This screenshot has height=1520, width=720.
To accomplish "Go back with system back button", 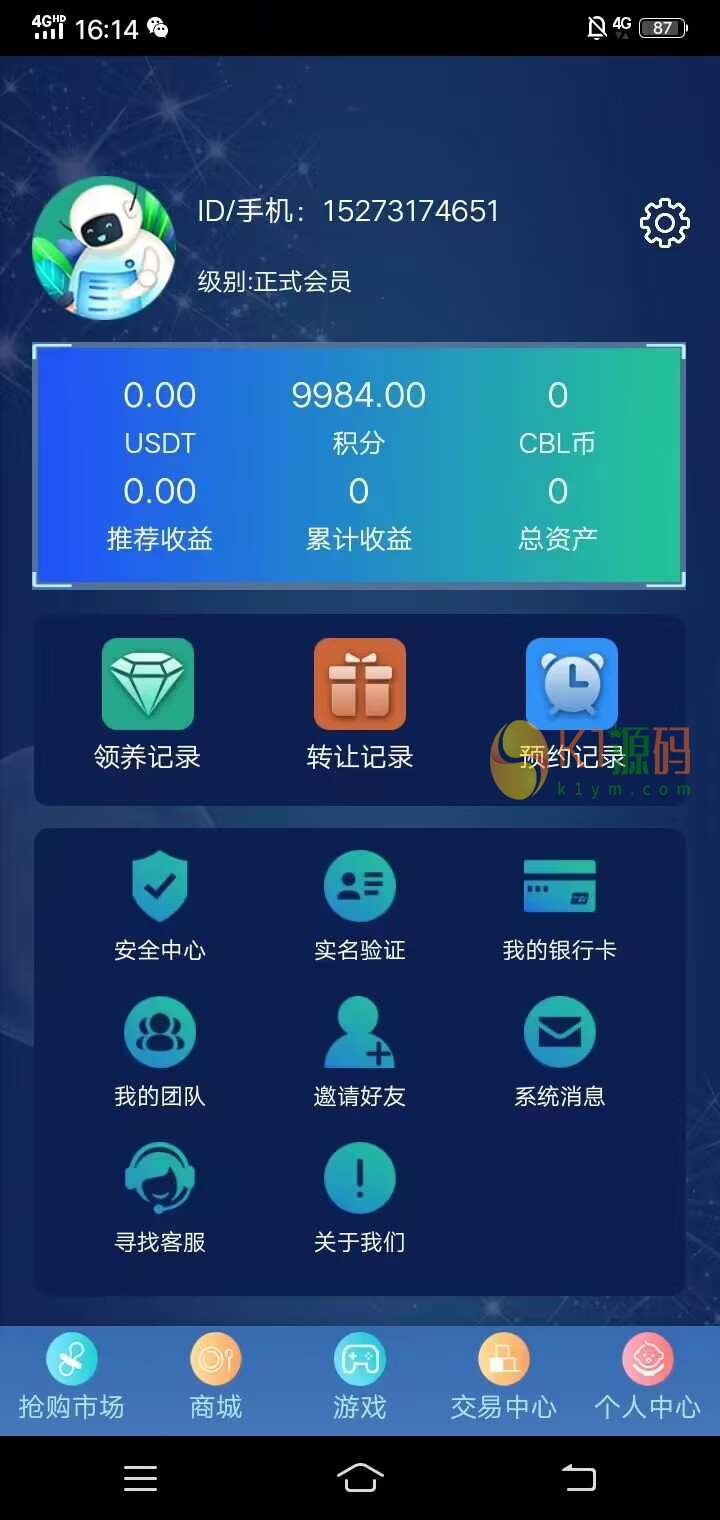I will point(578,1477).
